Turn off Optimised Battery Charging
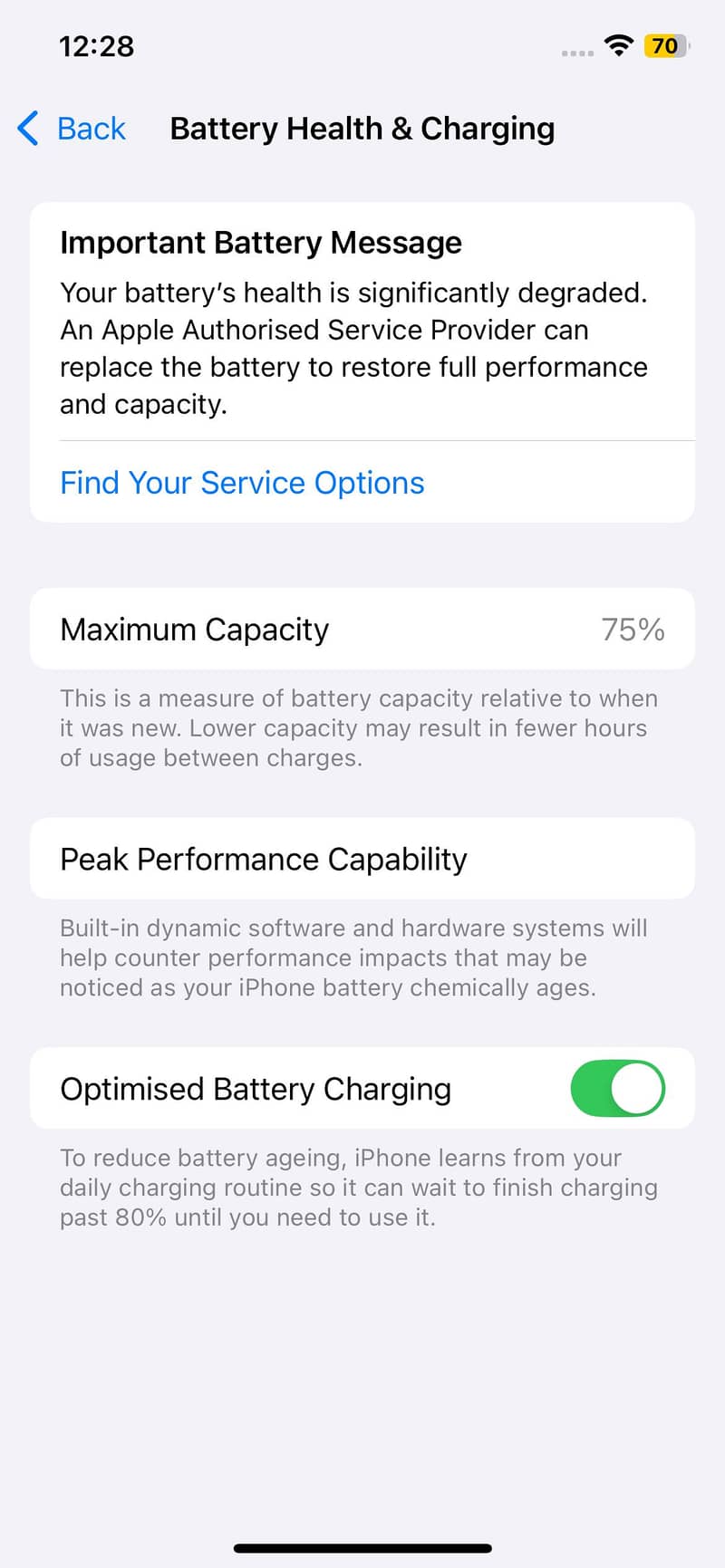Viewport: 725px width, 1568px height. (x=617, y=1088)
